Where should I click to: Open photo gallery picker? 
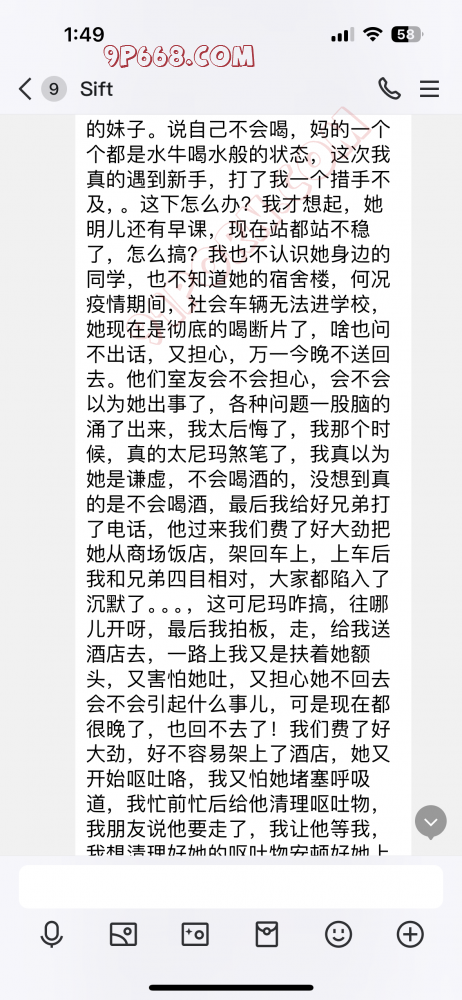point(123,934)
